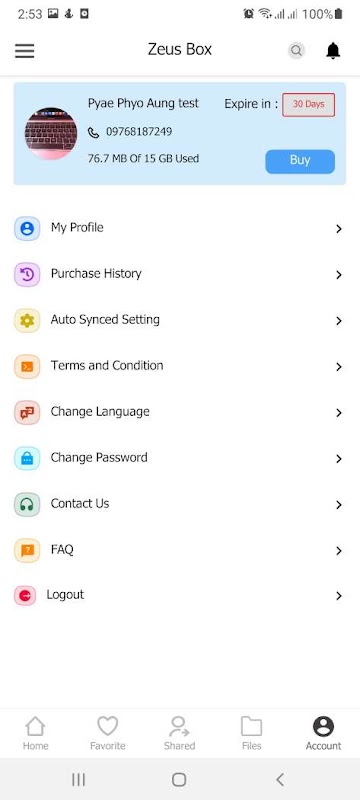The image size is (360, 800).
Task: Select the Account tab
Action: tap(323, 733)
